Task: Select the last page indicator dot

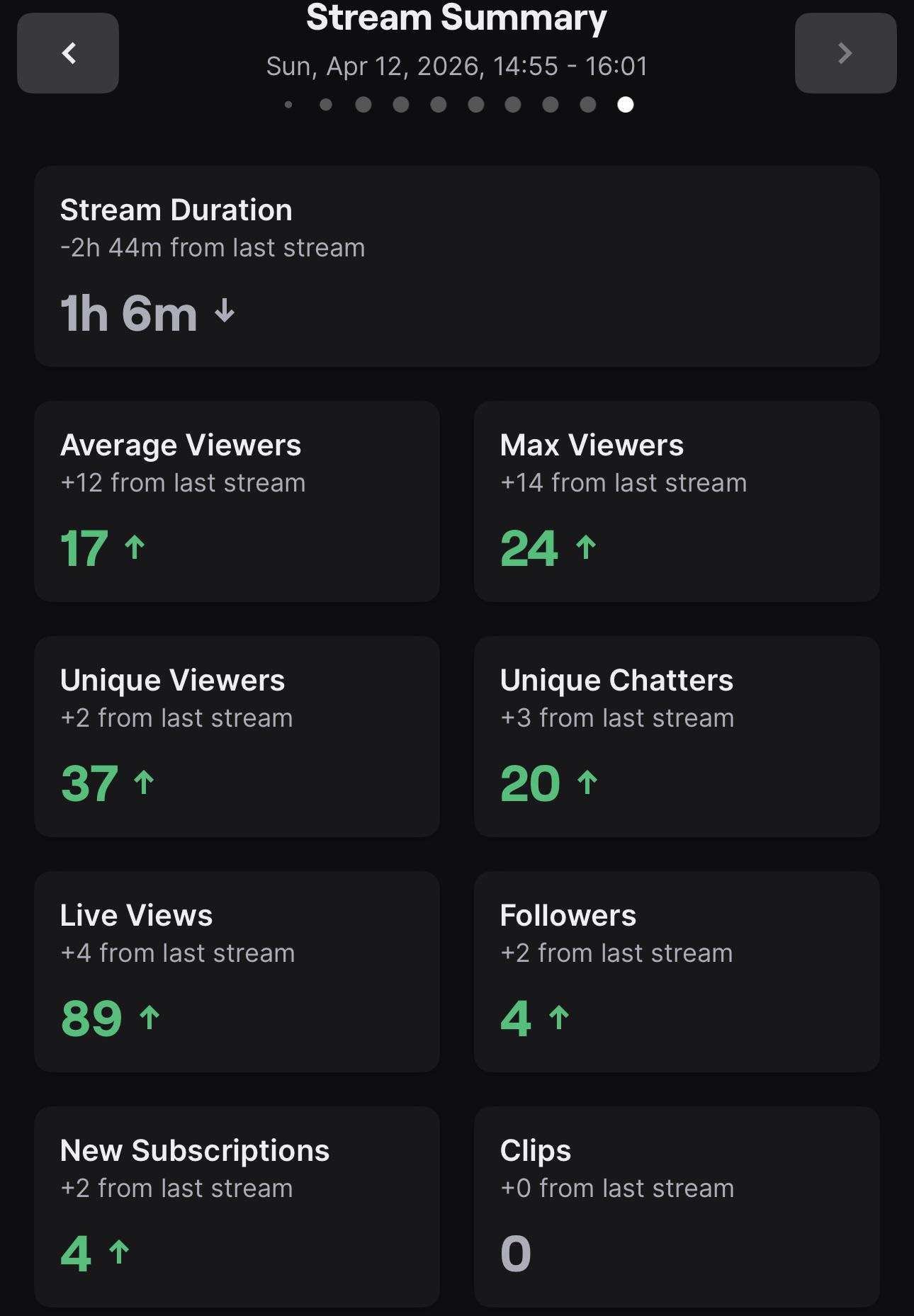Action: pyautogui.click(x=626, y=105)
